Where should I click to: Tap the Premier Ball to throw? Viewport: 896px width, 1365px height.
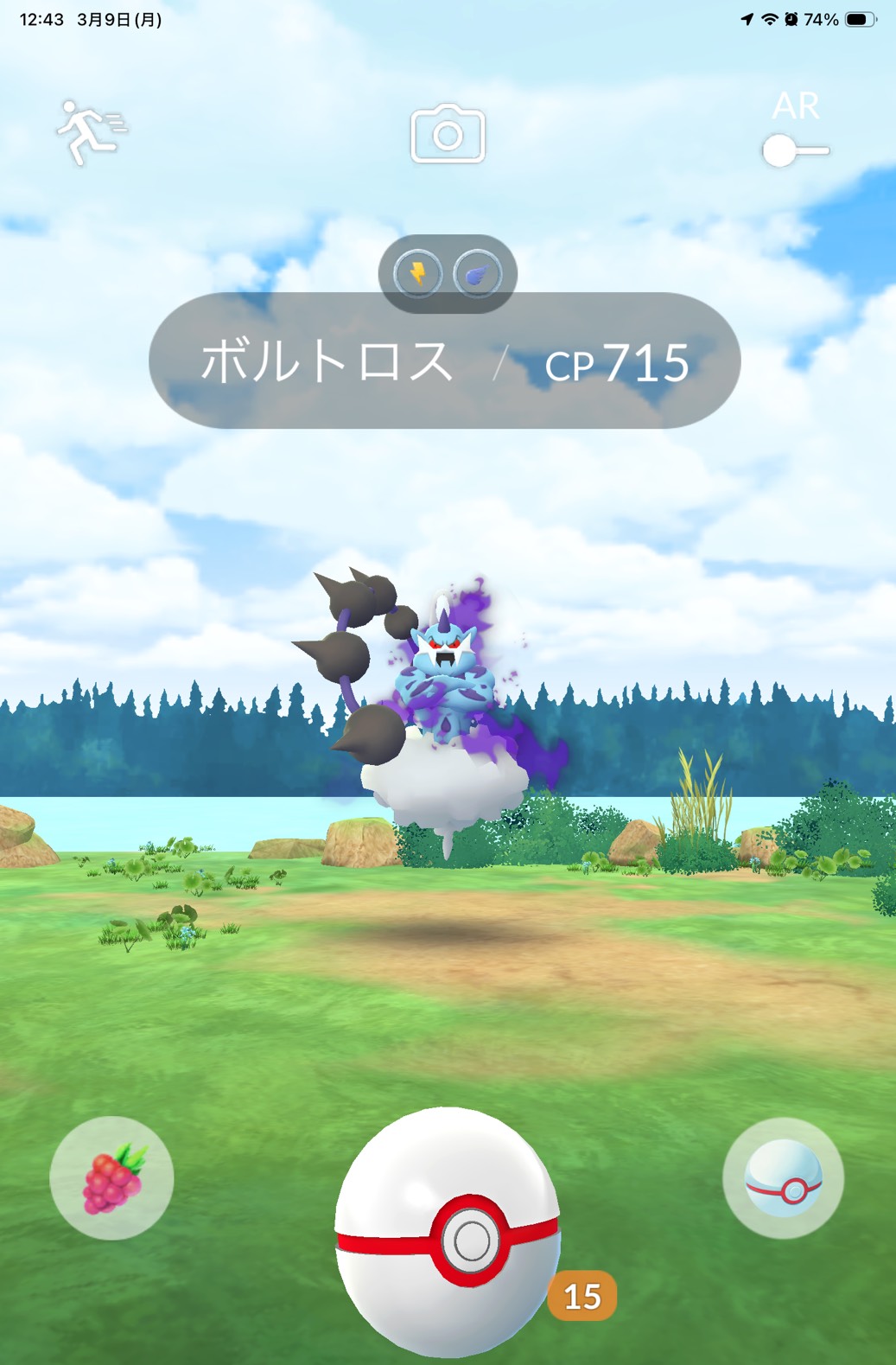click(448, 1232)
